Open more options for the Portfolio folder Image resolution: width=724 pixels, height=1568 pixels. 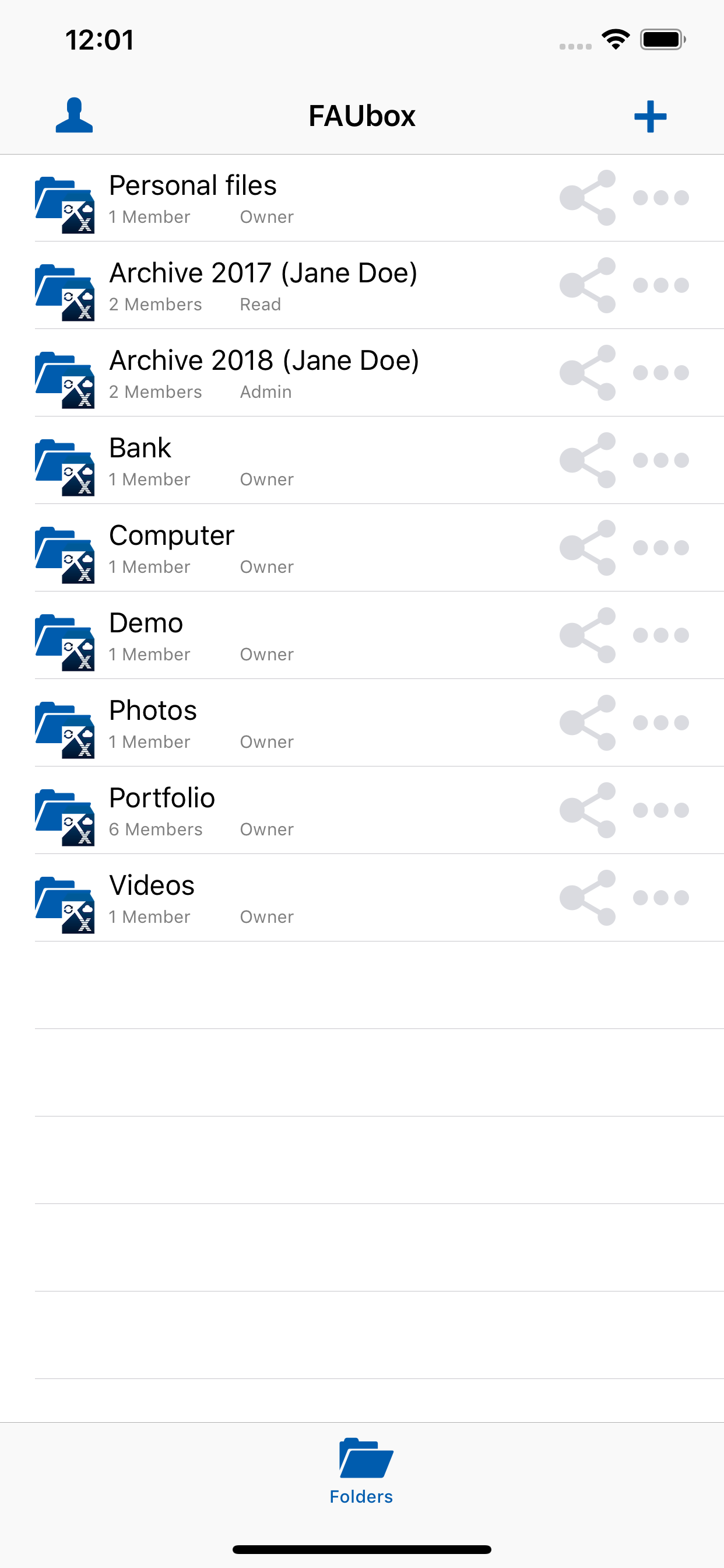pos(660,810)
